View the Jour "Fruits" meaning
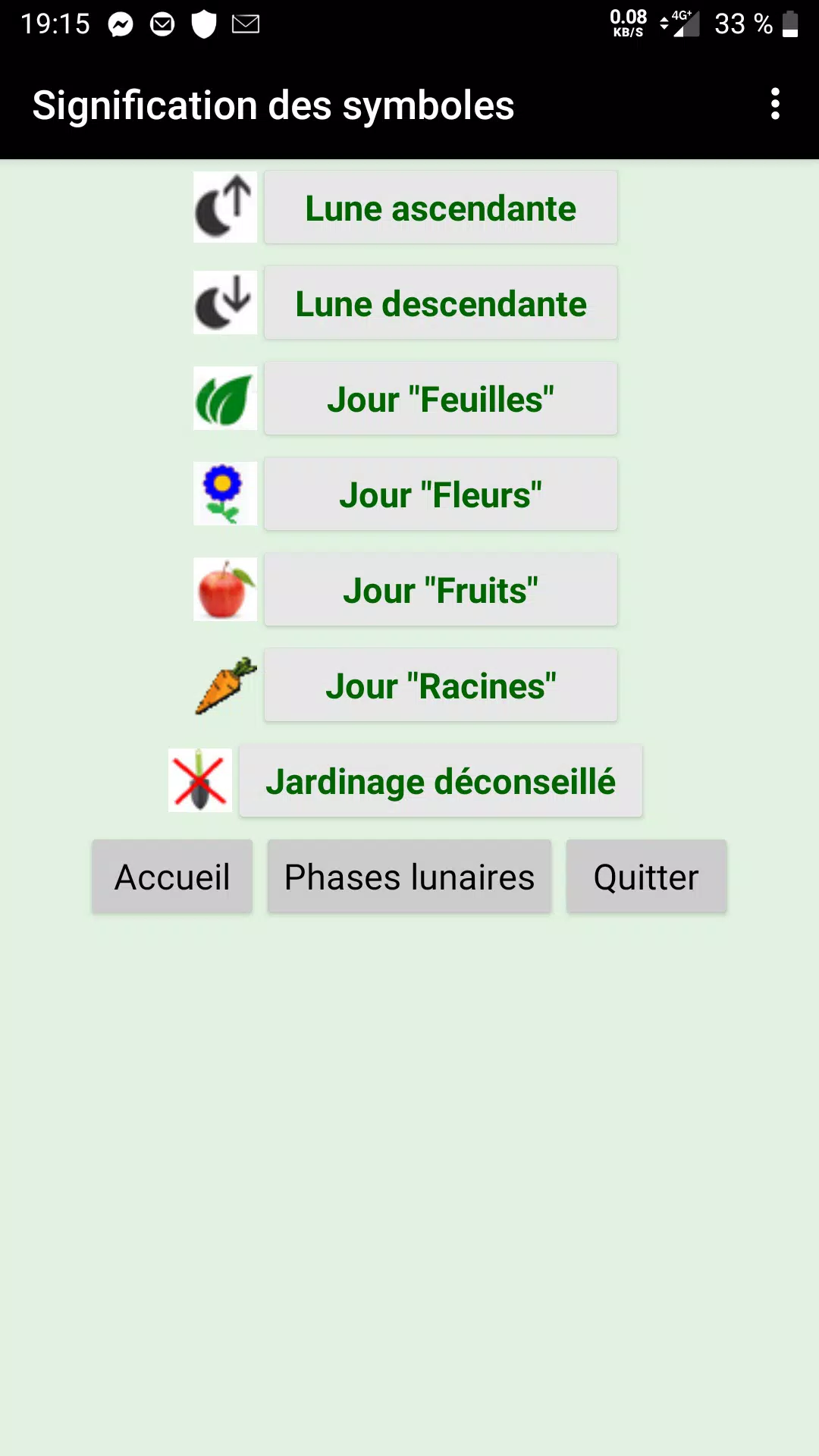This screenshot has width=819, height=1456. tap(441, 590)
